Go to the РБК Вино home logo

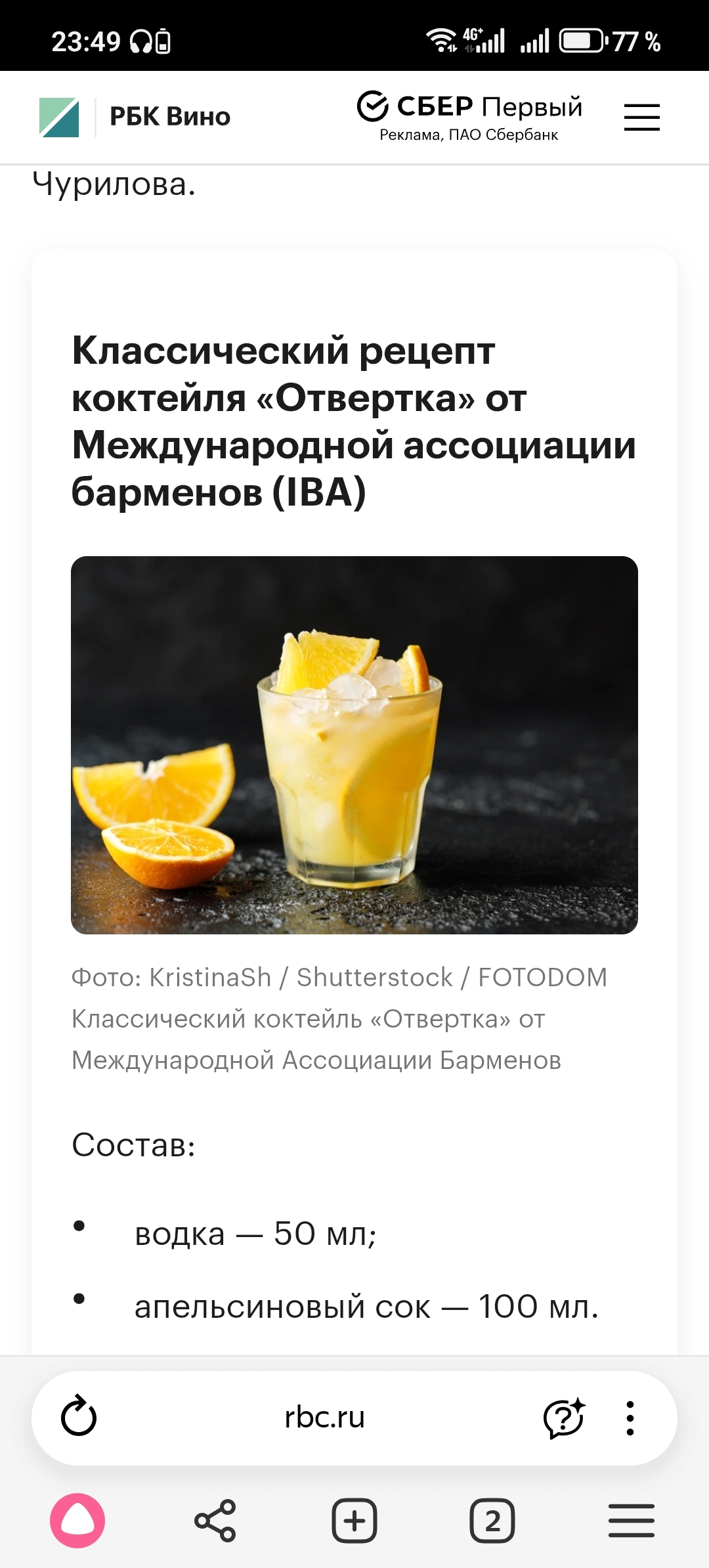135,117
